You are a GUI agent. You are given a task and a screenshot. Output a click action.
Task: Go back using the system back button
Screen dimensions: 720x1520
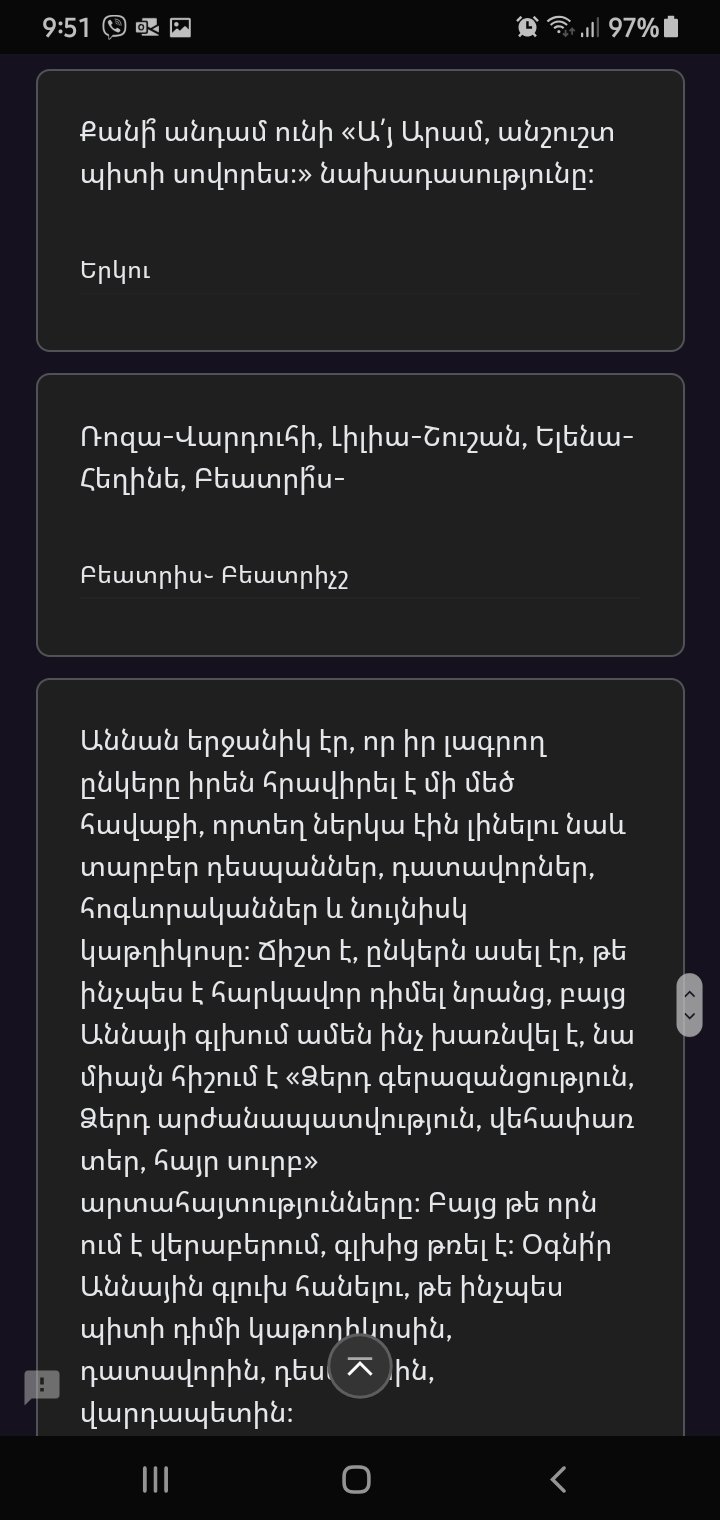[x=559, y=1479]
